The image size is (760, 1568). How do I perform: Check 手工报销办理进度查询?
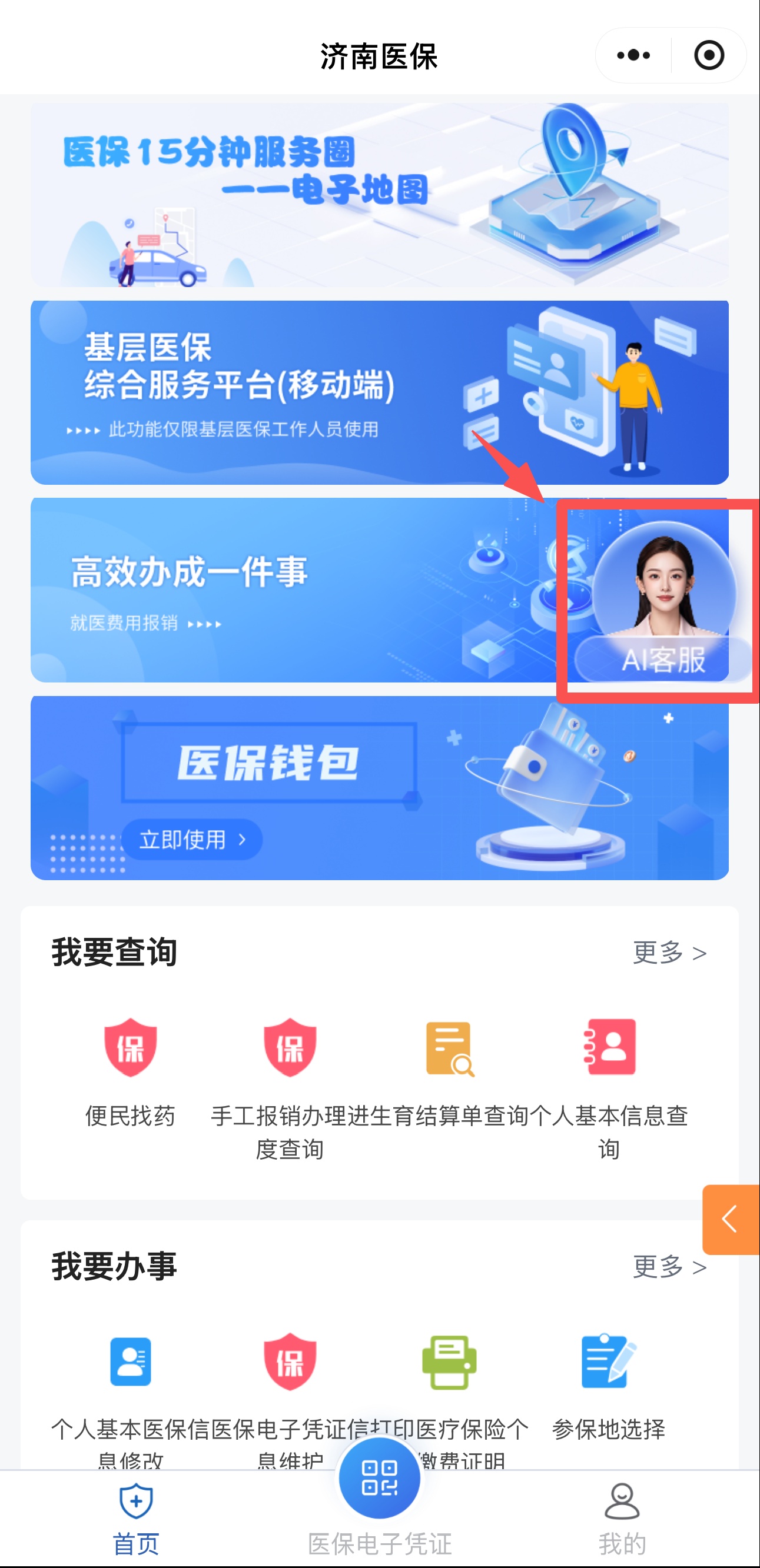click(x=290, y=1073)
